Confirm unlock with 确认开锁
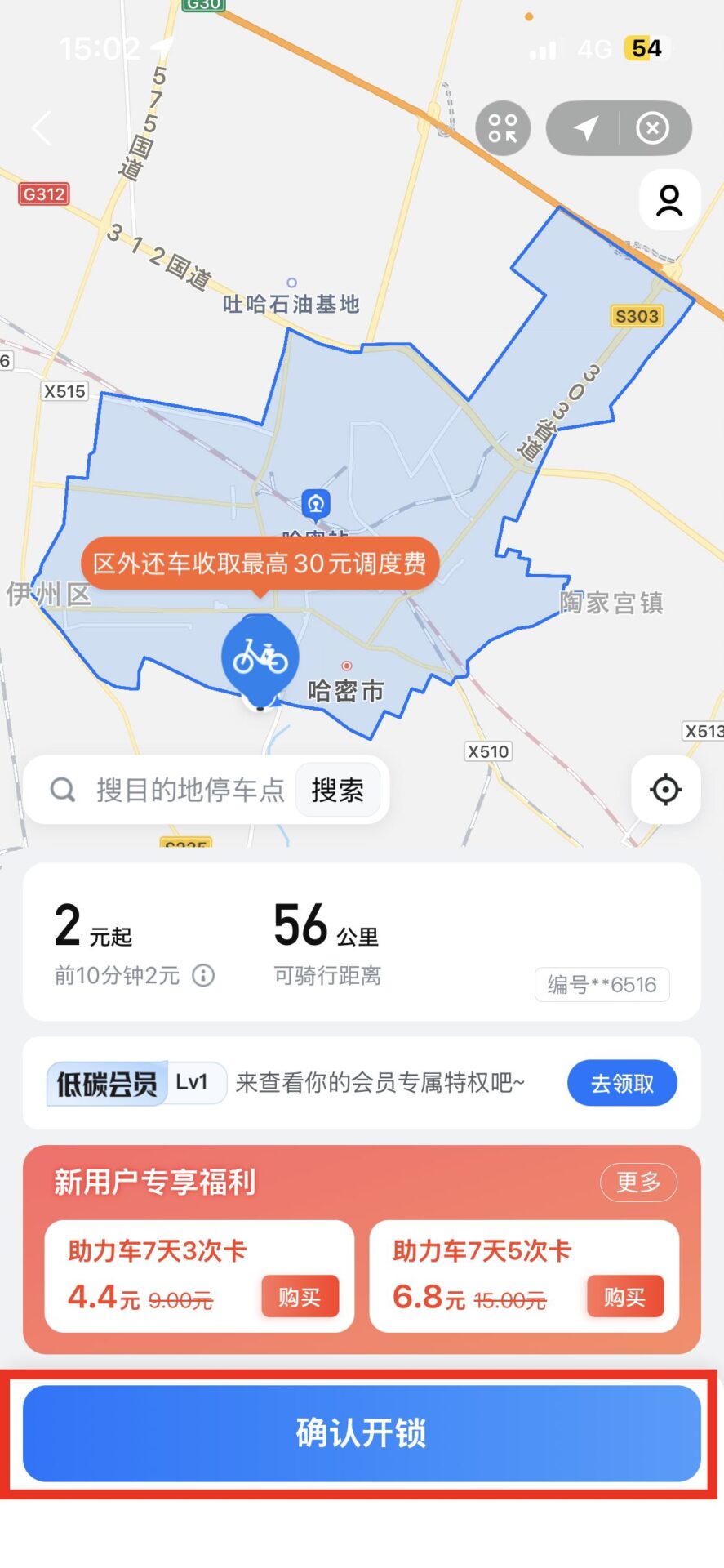This screenshot has height=1568, width=724. 362,1433
